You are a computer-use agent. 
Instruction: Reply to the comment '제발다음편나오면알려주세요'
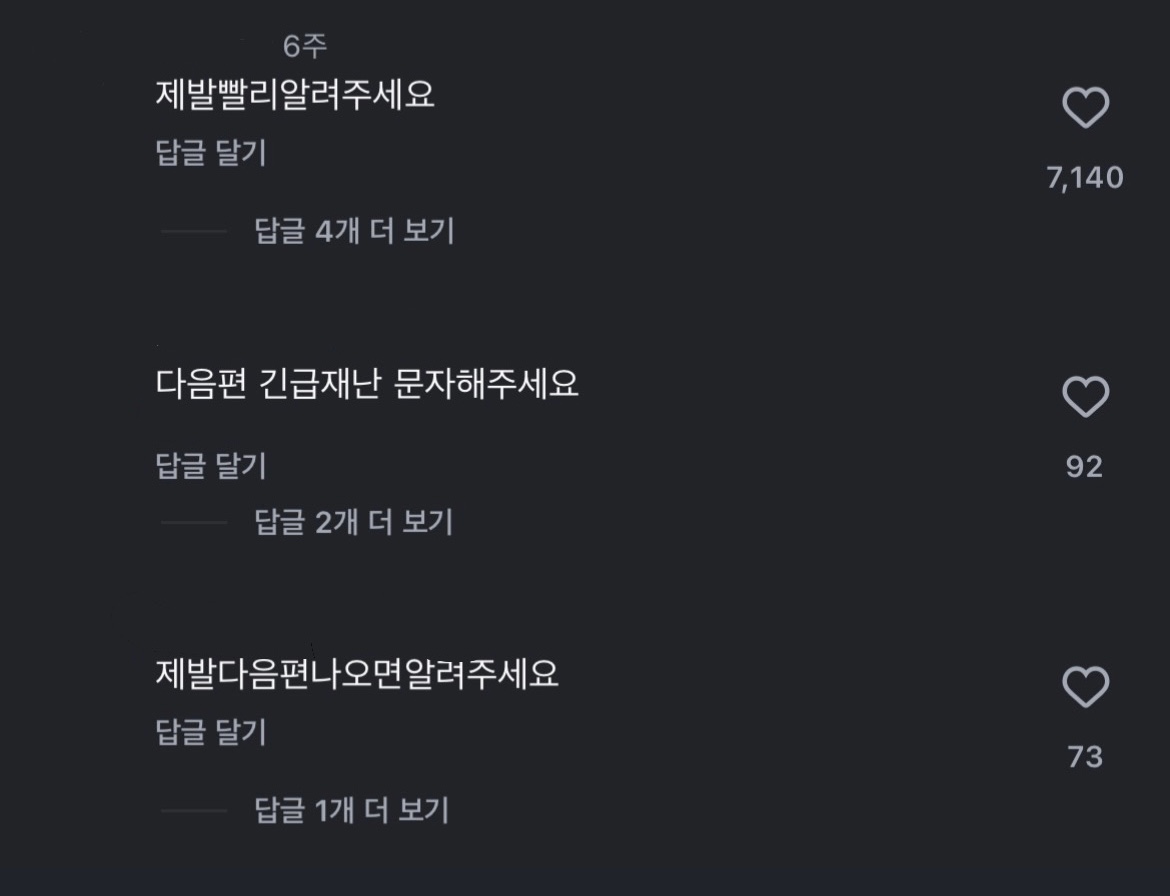coord(211,732)
